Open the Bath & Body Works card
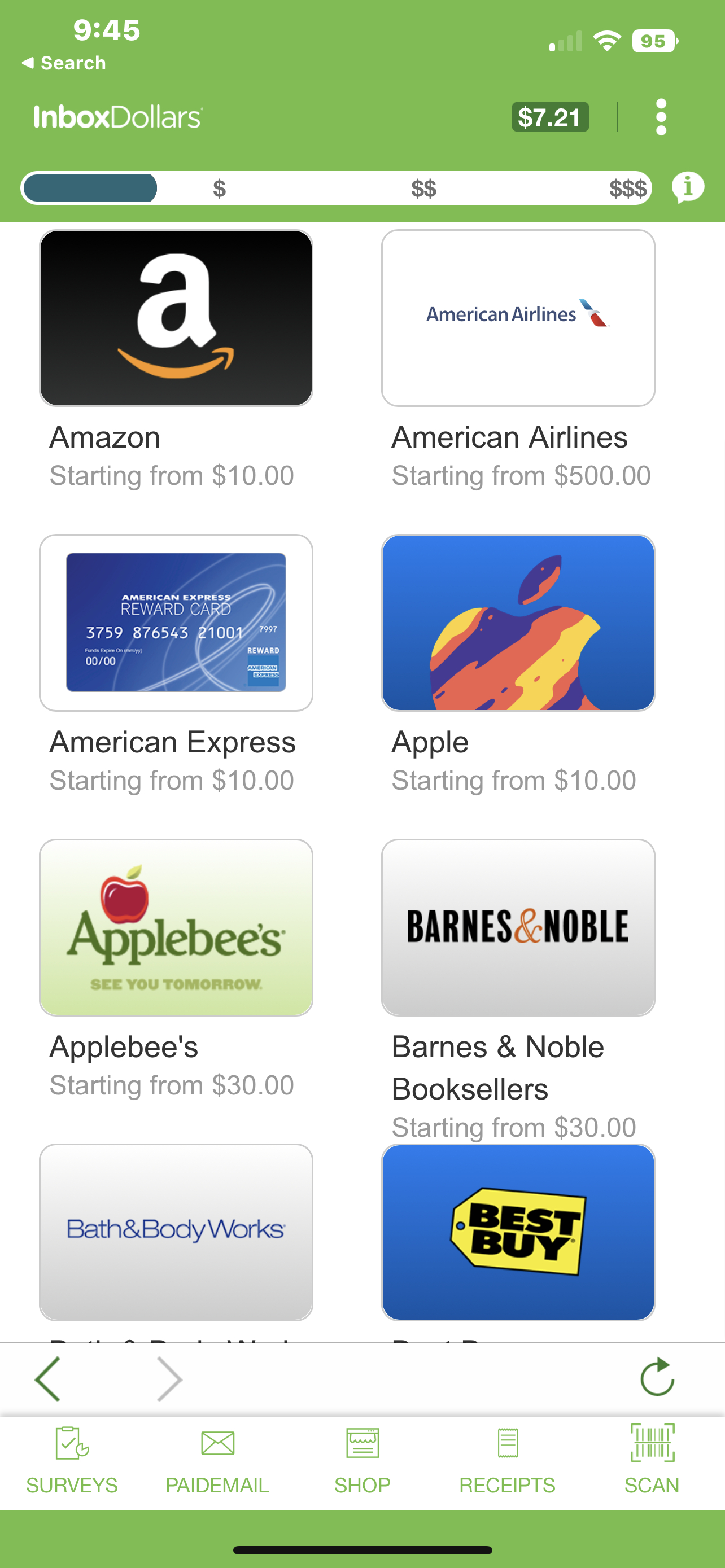The height and width of the screenshot is (1568, 725). coord(176,1232)
